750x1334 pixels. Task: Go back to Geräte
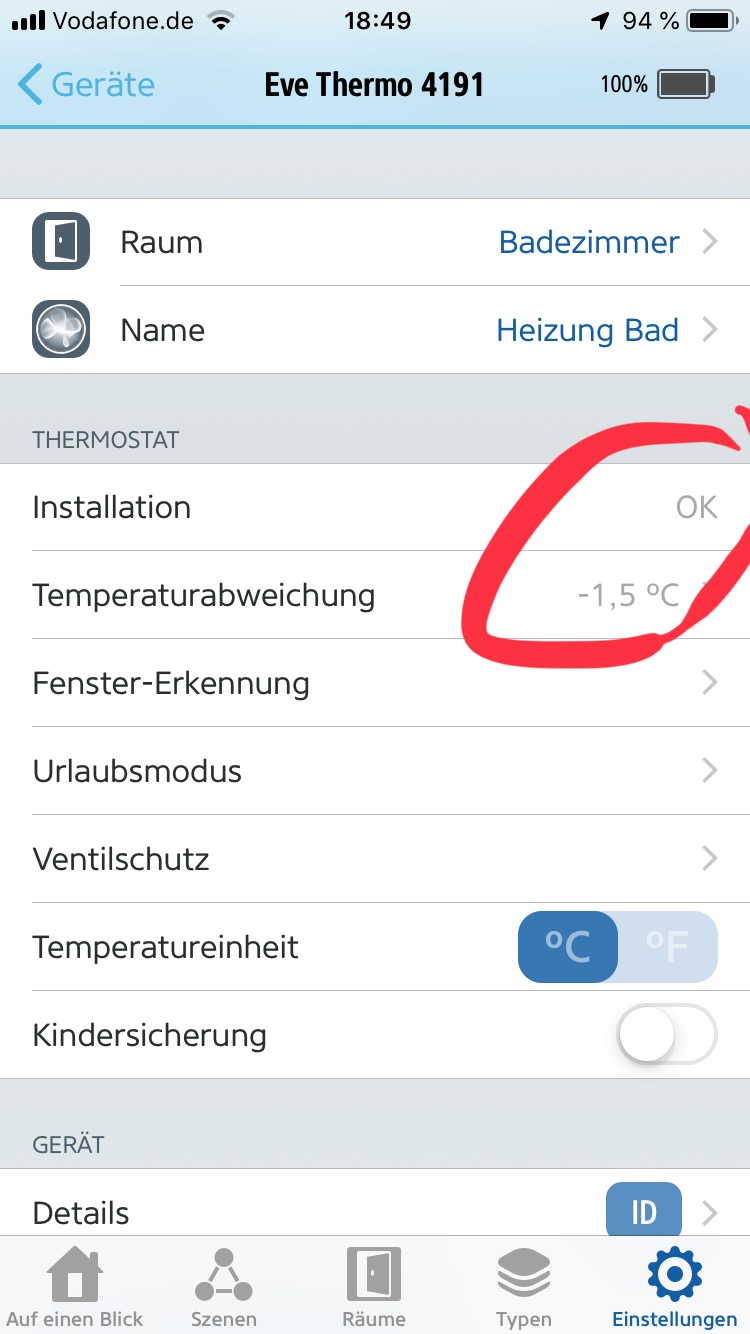coord(87,85)
